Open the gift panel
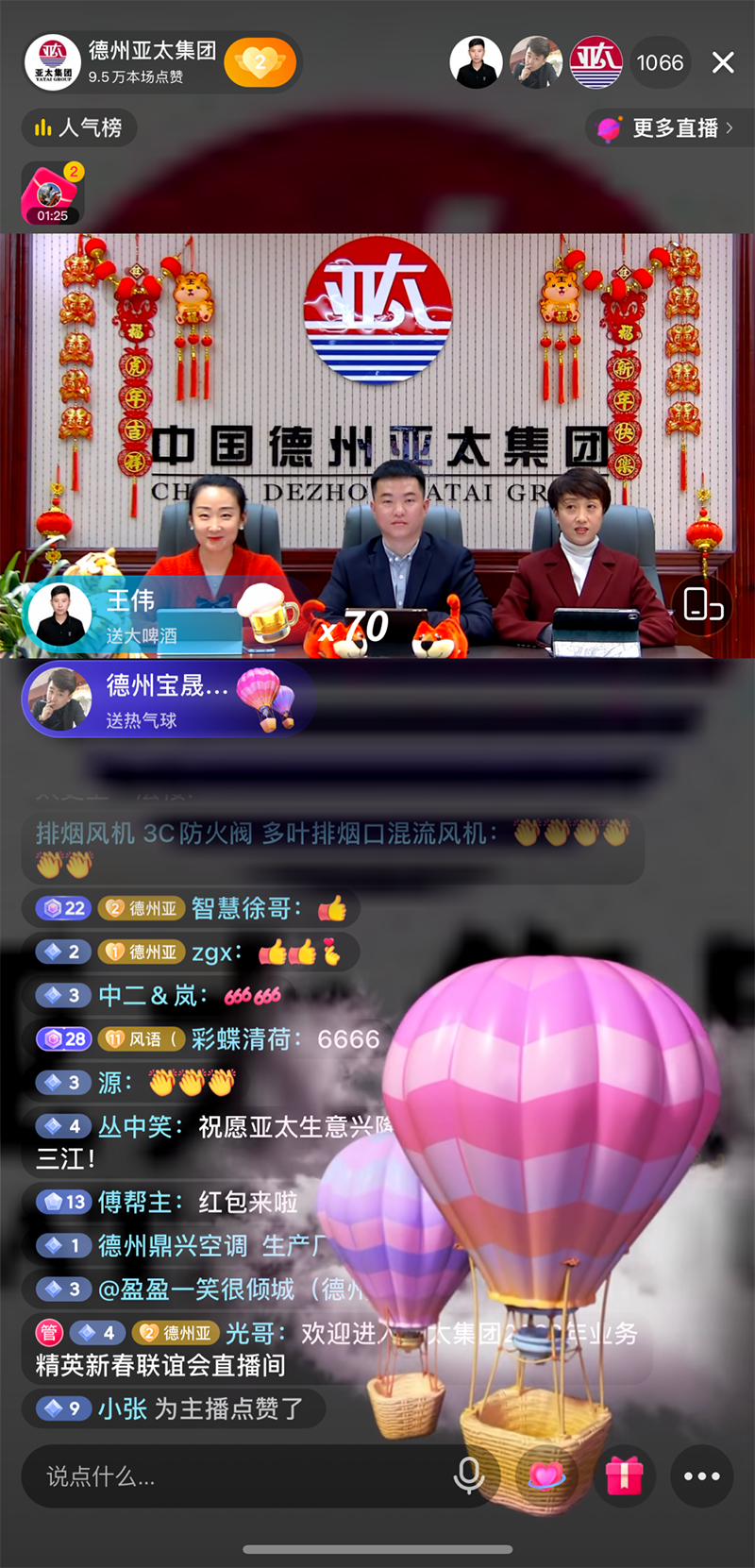Viewport: 755px width, 1568px height. click(624, 1475)
